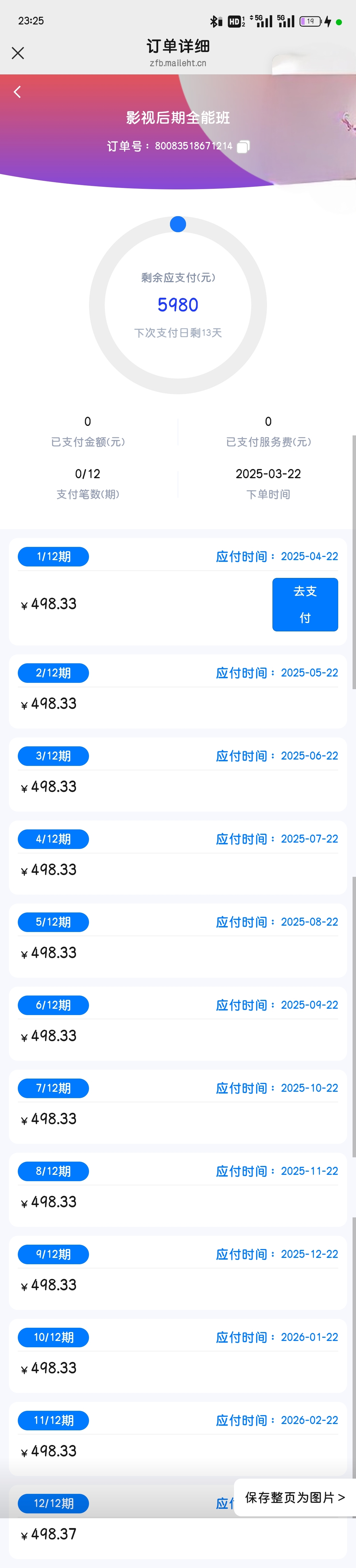The height and width of the screenshot is (1568, 356).
Task: Tap 去支付 for installment 1/12
Action: click(x=305, y=604)
